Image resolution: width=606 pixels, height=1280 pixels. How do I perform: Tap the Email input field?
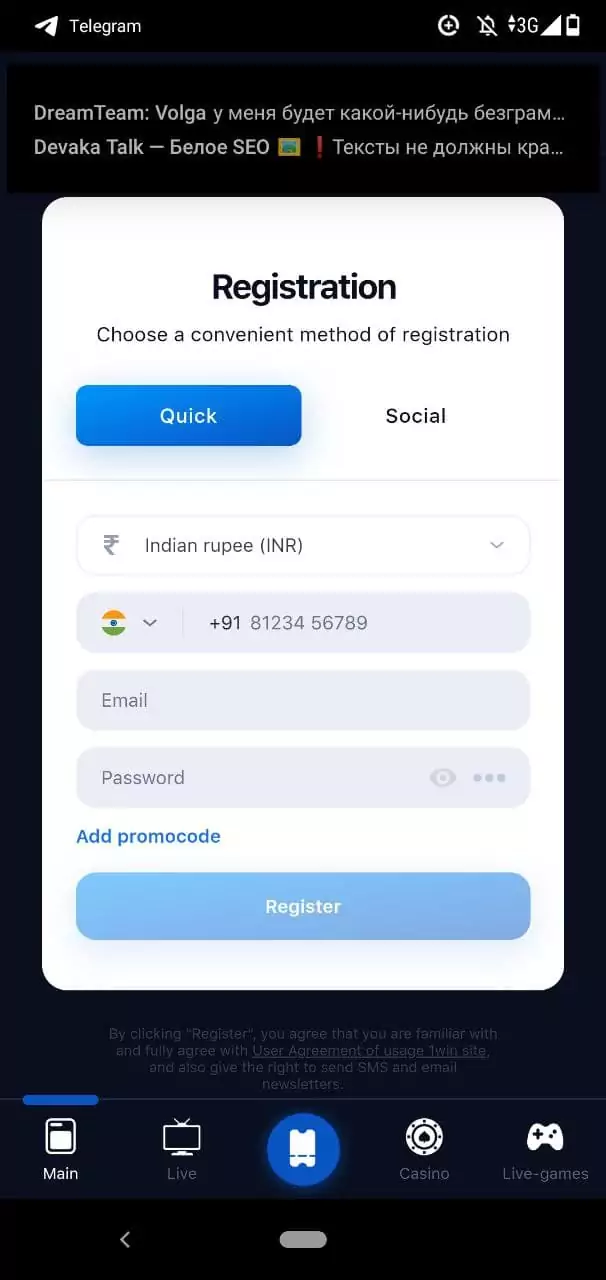coord(303,701)
